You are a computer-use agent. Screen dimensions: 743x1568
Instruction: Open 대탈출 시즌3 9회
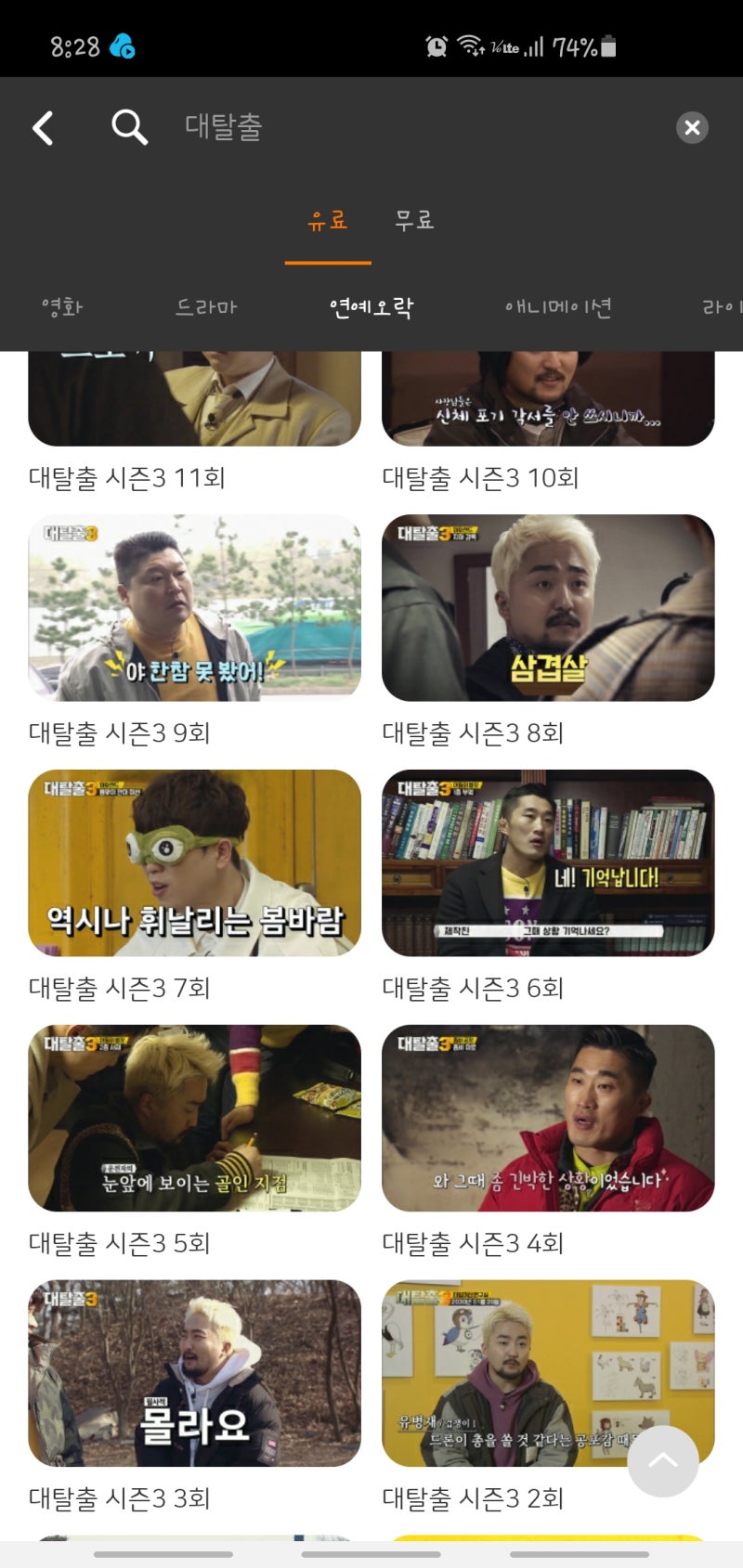click(194, 608)
